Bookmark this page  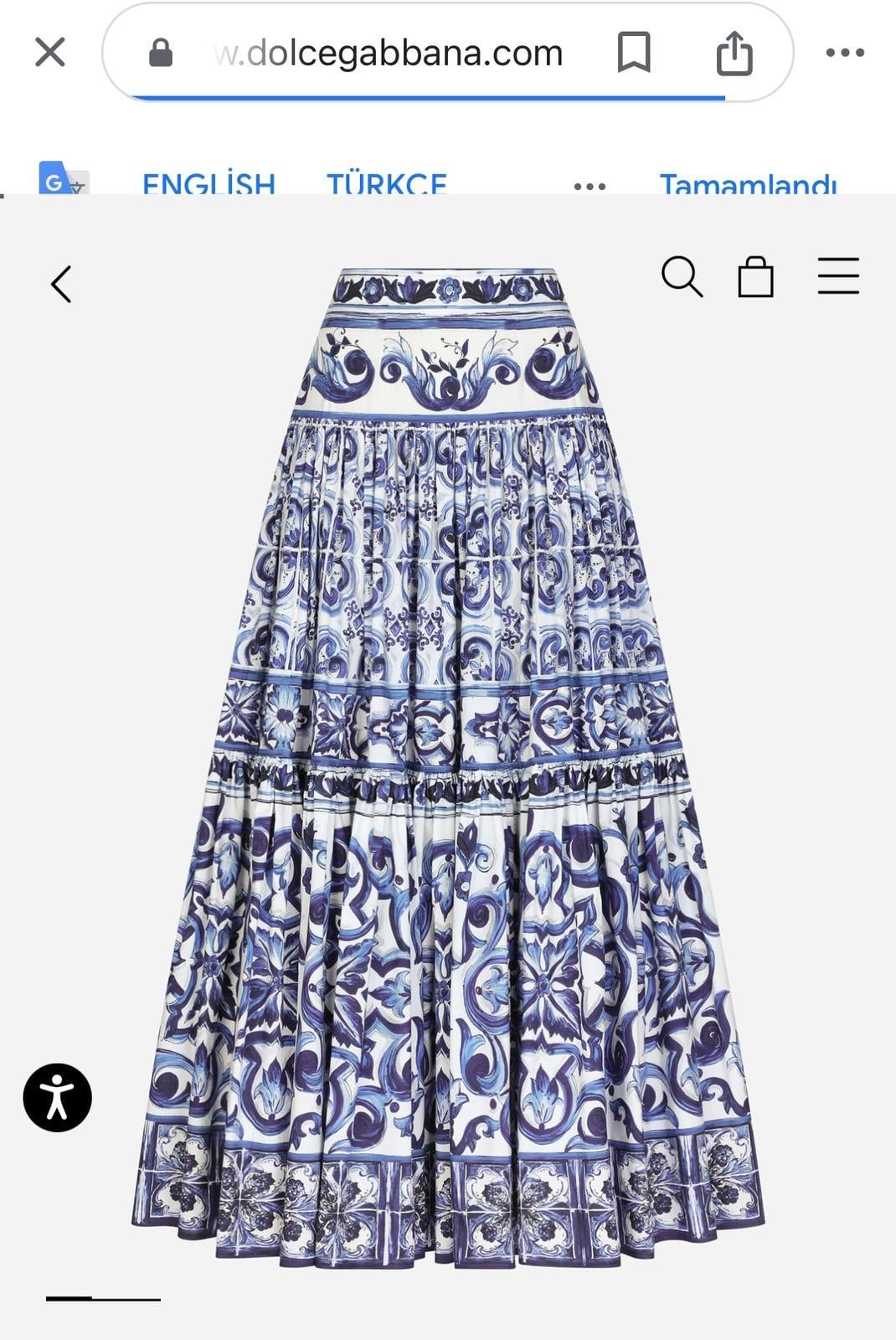pos(634,53)
